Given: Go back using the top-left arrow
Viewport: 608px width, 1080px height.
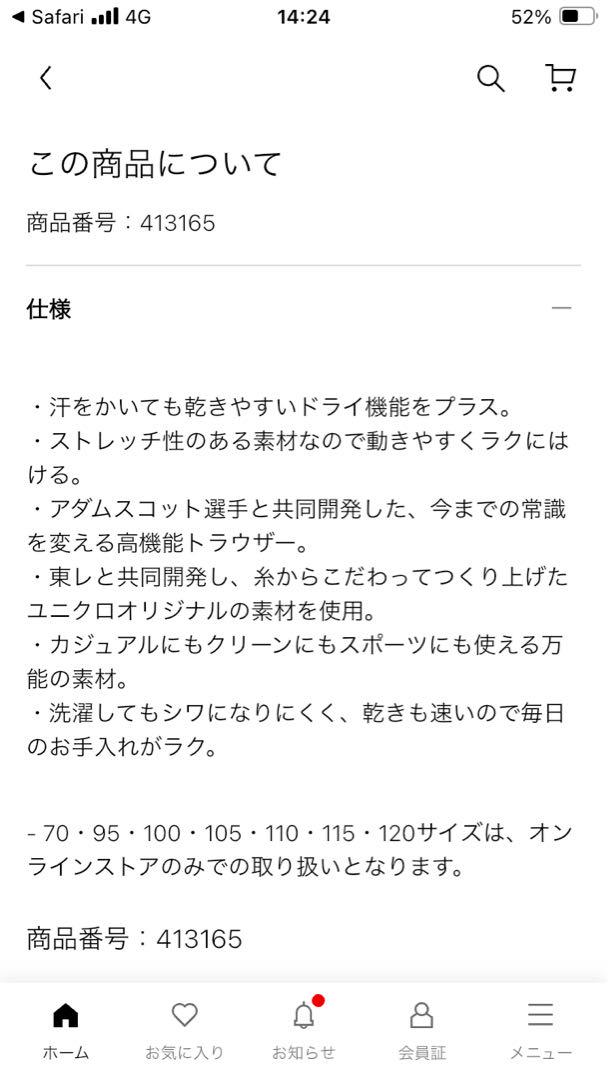Looking at the screenshot, I should (45, 79).
